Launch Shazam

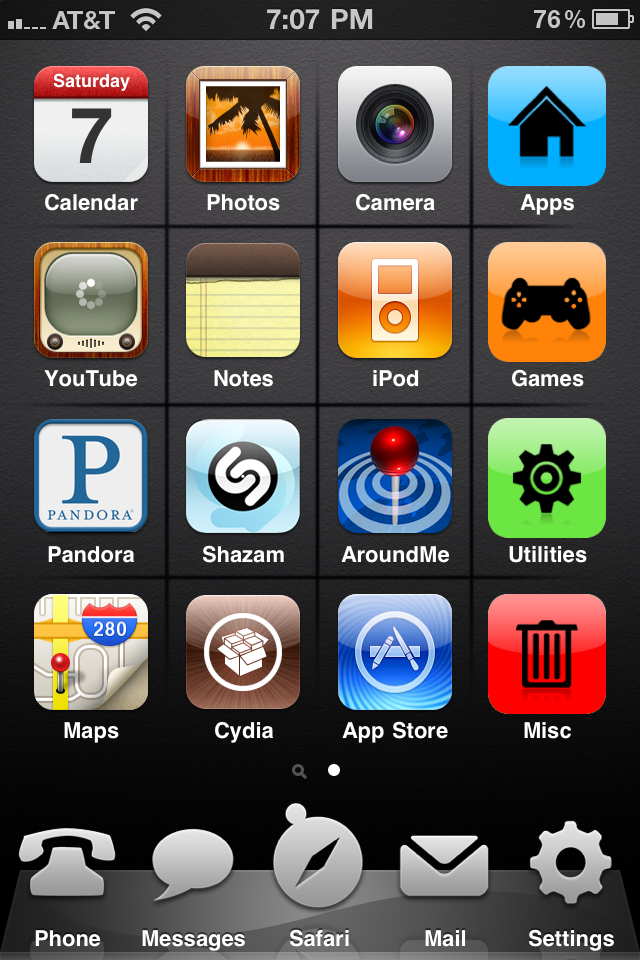click(x=243, y=477)
